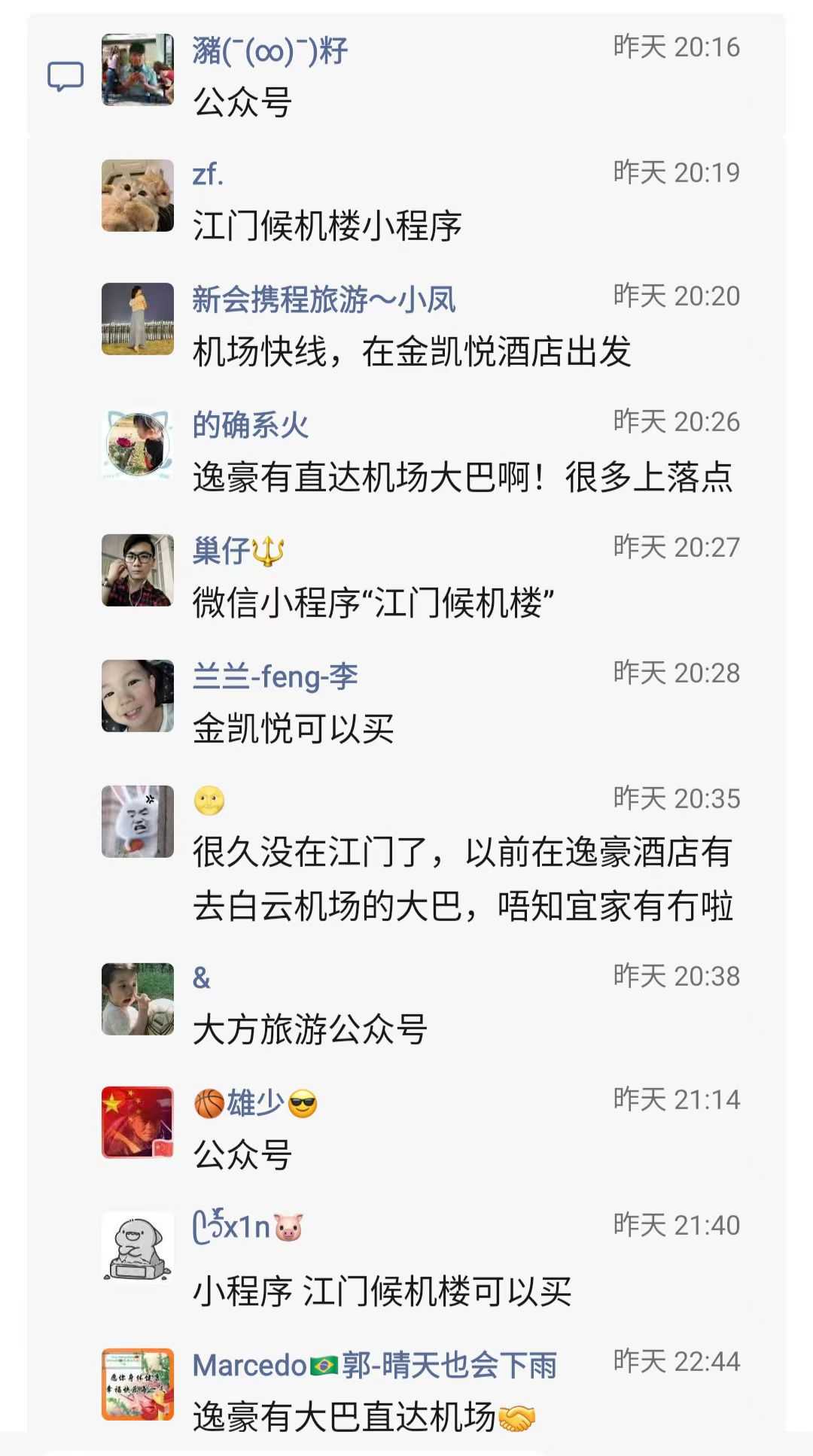Open the avatar beside the first 公众号 comment

pyautogui.click(x=138, y=69)
